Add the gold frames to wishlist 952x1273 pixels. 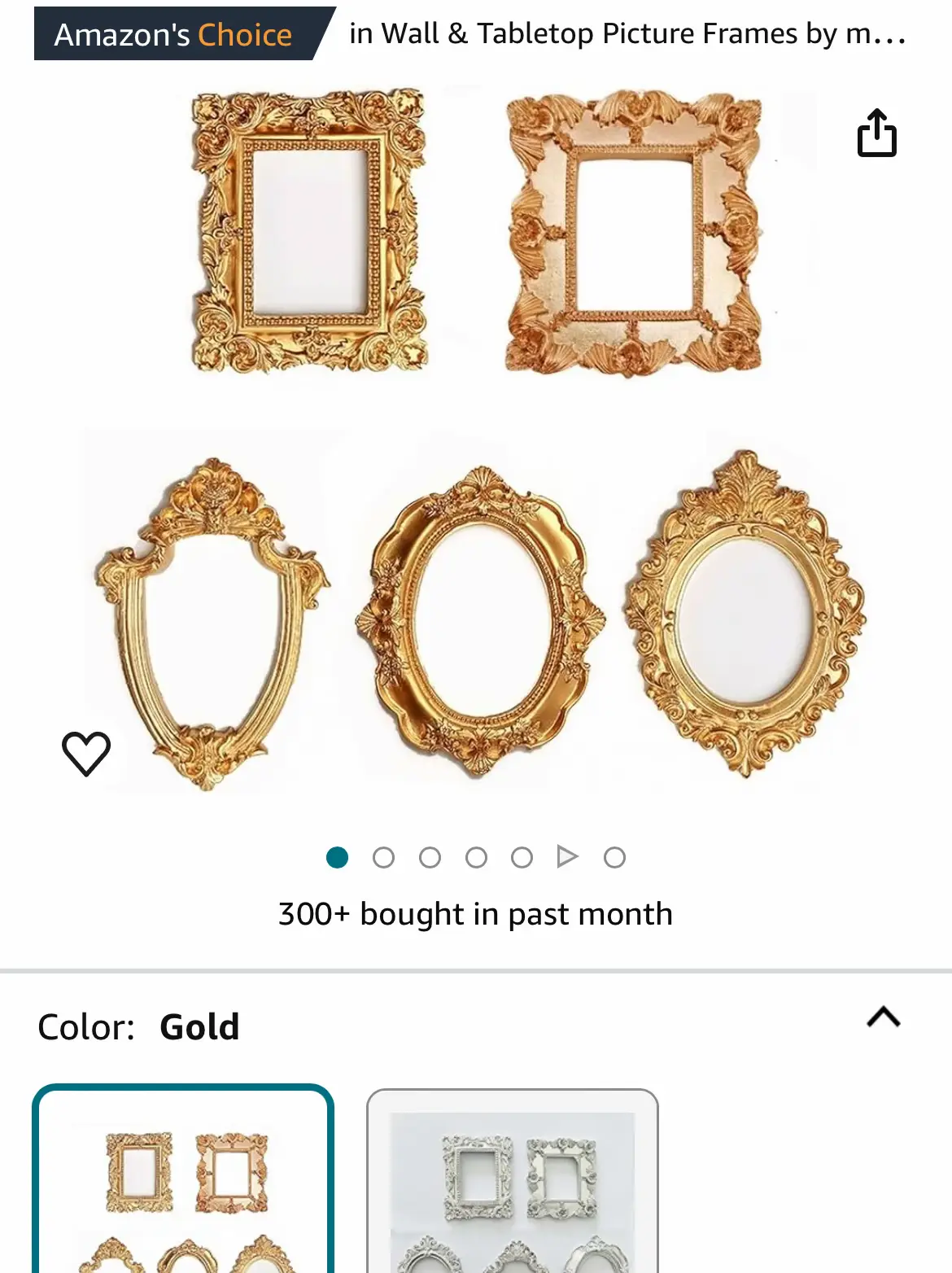click(x=86, y=753)
